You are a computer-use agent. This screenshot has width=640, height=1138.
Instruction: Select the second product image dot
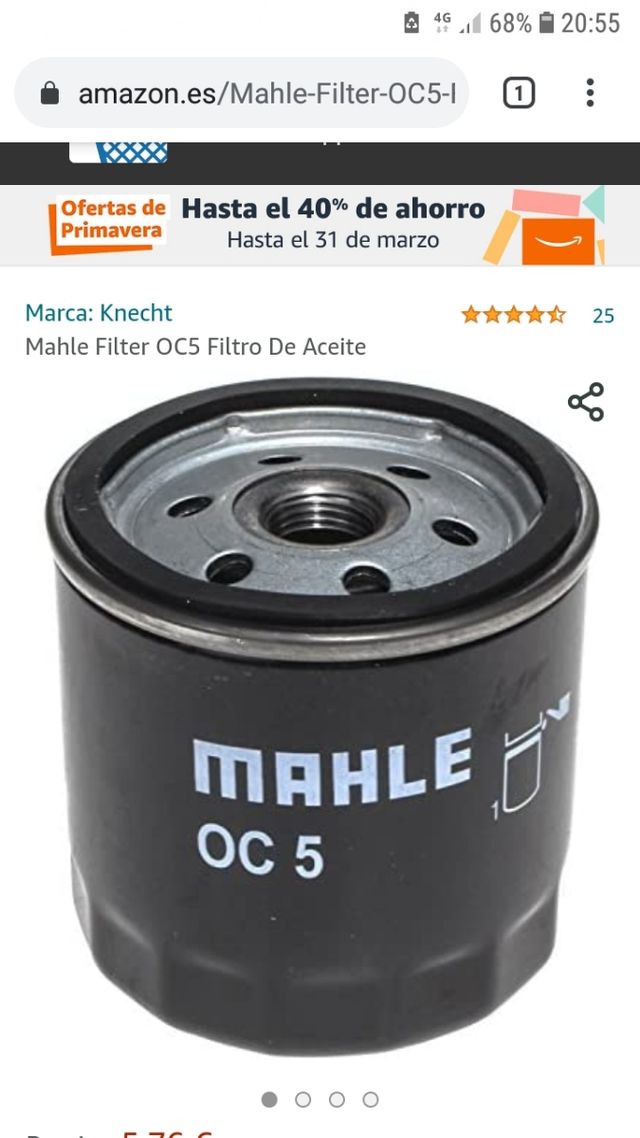pyautogui.click(x=303, y=1100)
